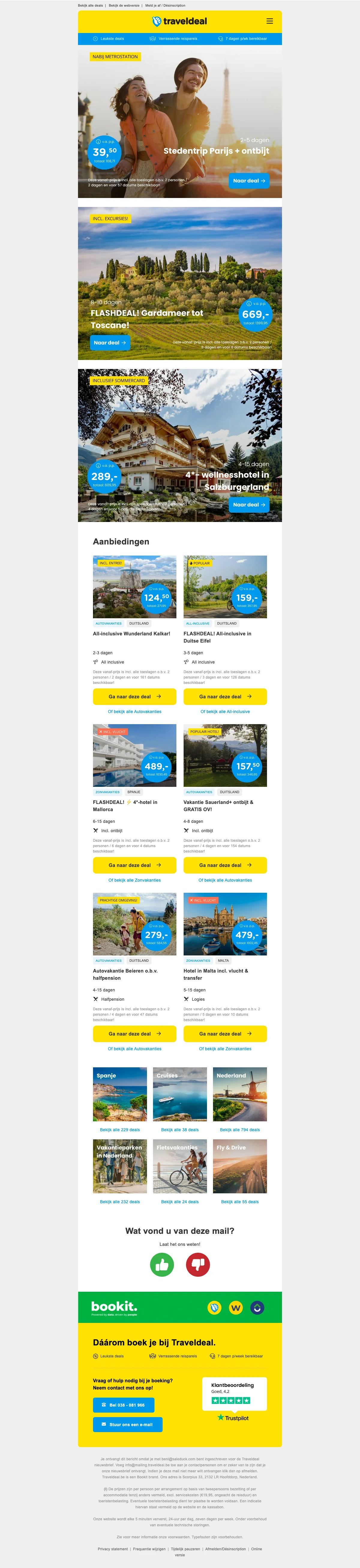Open the 'Bekijk alle deals' link at top
The height and width of the screenshot is (1568, 360).
90,5
